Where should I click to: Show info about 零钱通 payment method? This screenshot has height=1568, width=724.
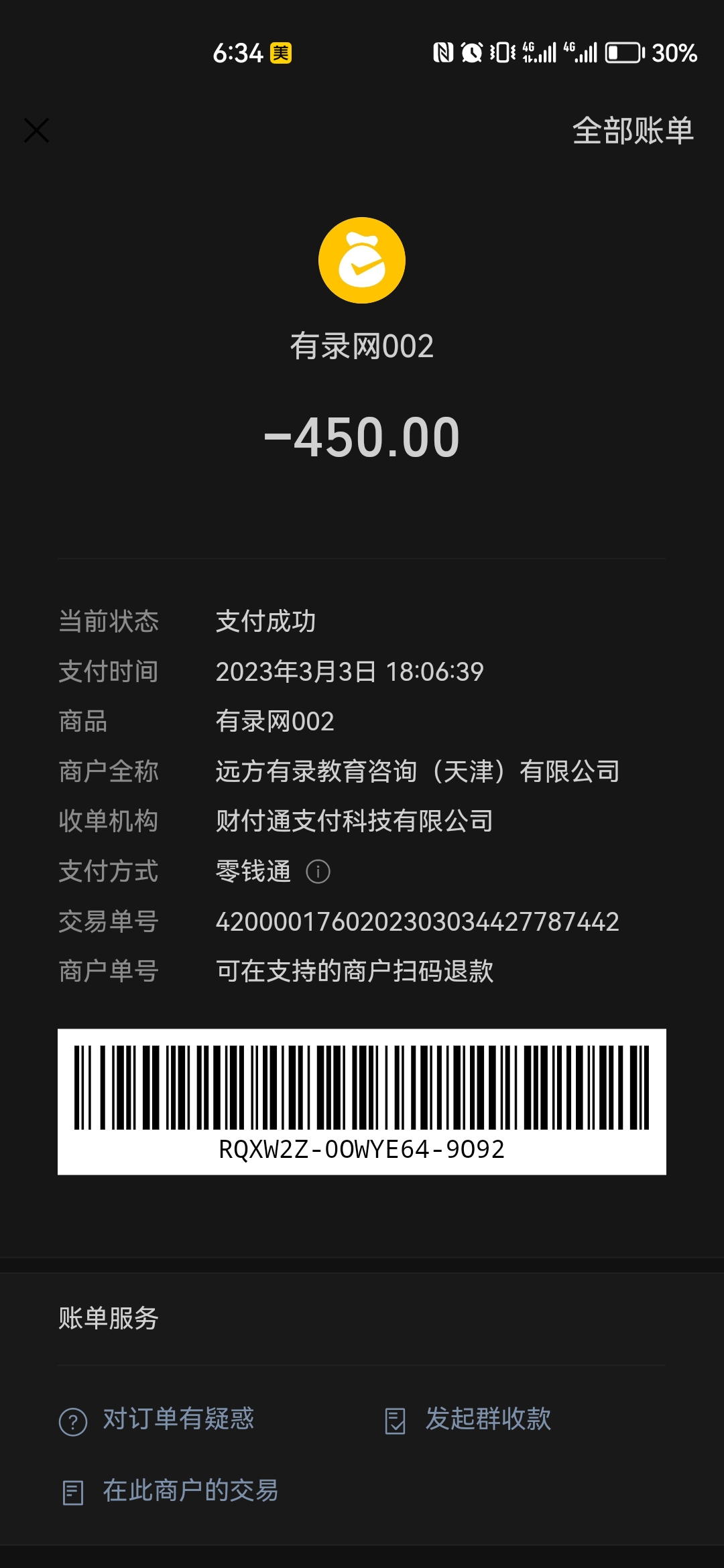pyautogui.click(x=318, y=872)
